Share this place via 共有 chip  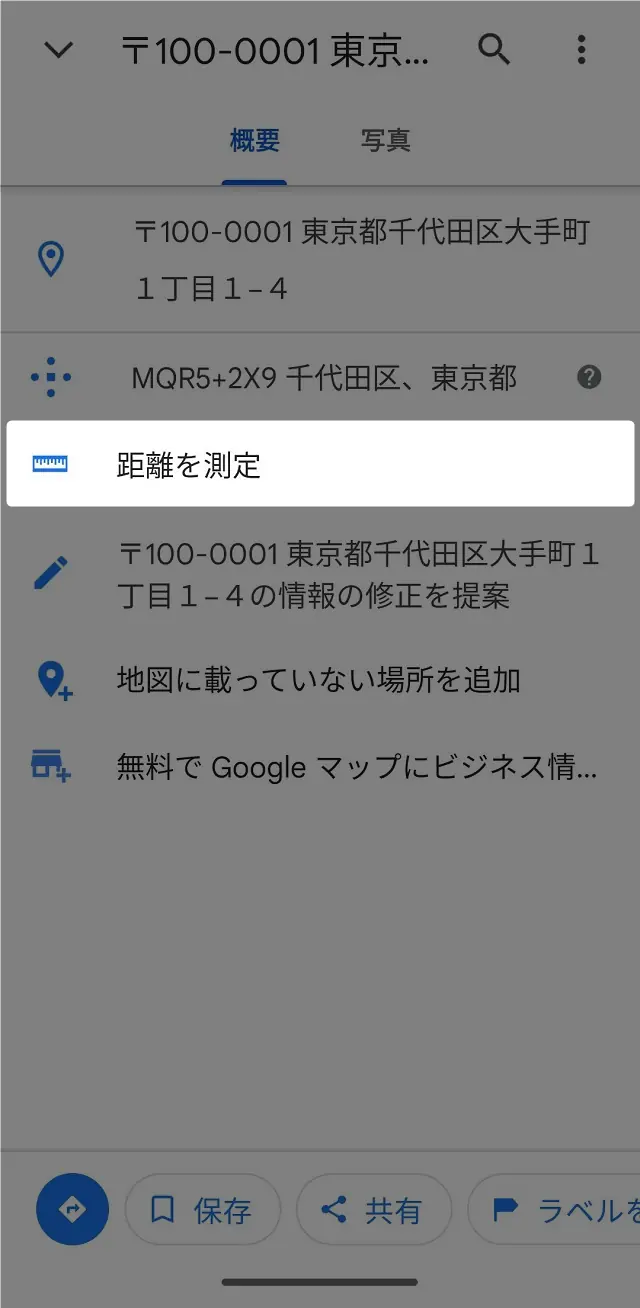pos(374,1210)
